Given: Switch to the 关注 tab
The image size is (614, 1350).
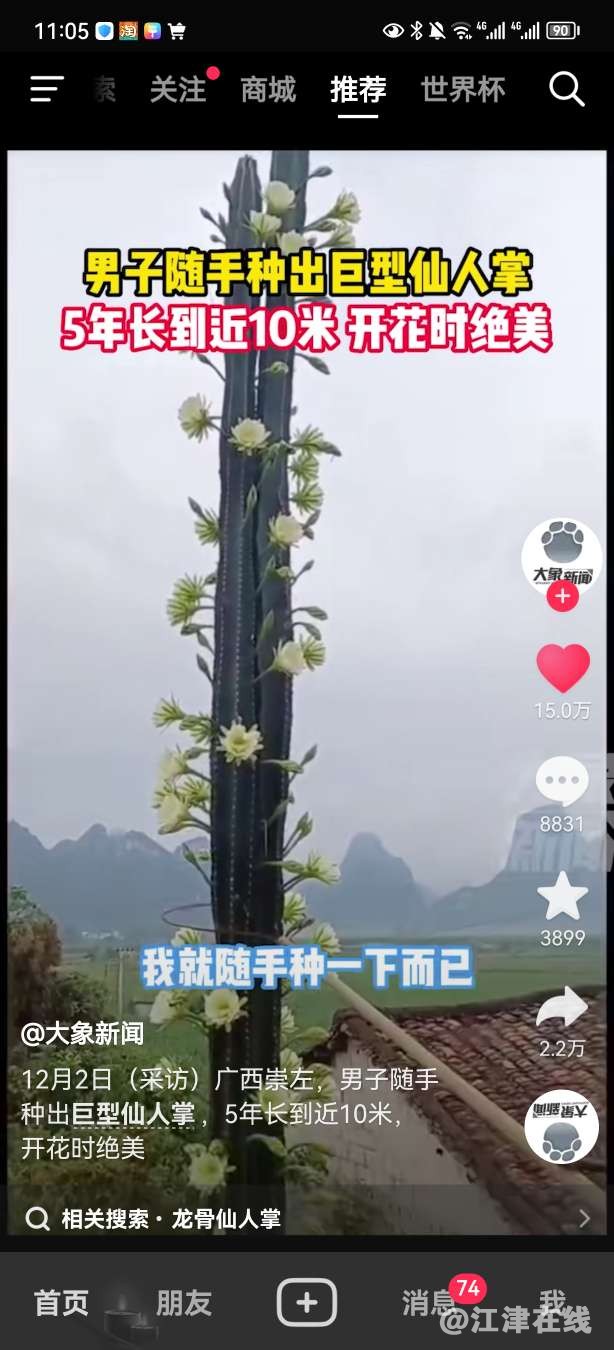Looking at the screenshot, I should tap(178, 90).
